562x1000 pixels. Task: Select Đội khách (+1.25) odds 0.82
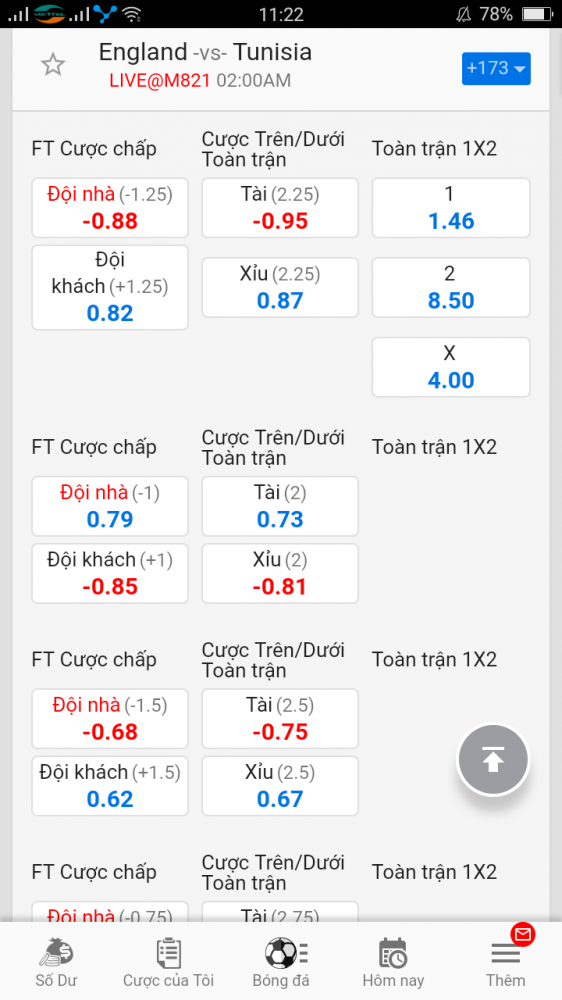tap(110, 288)
